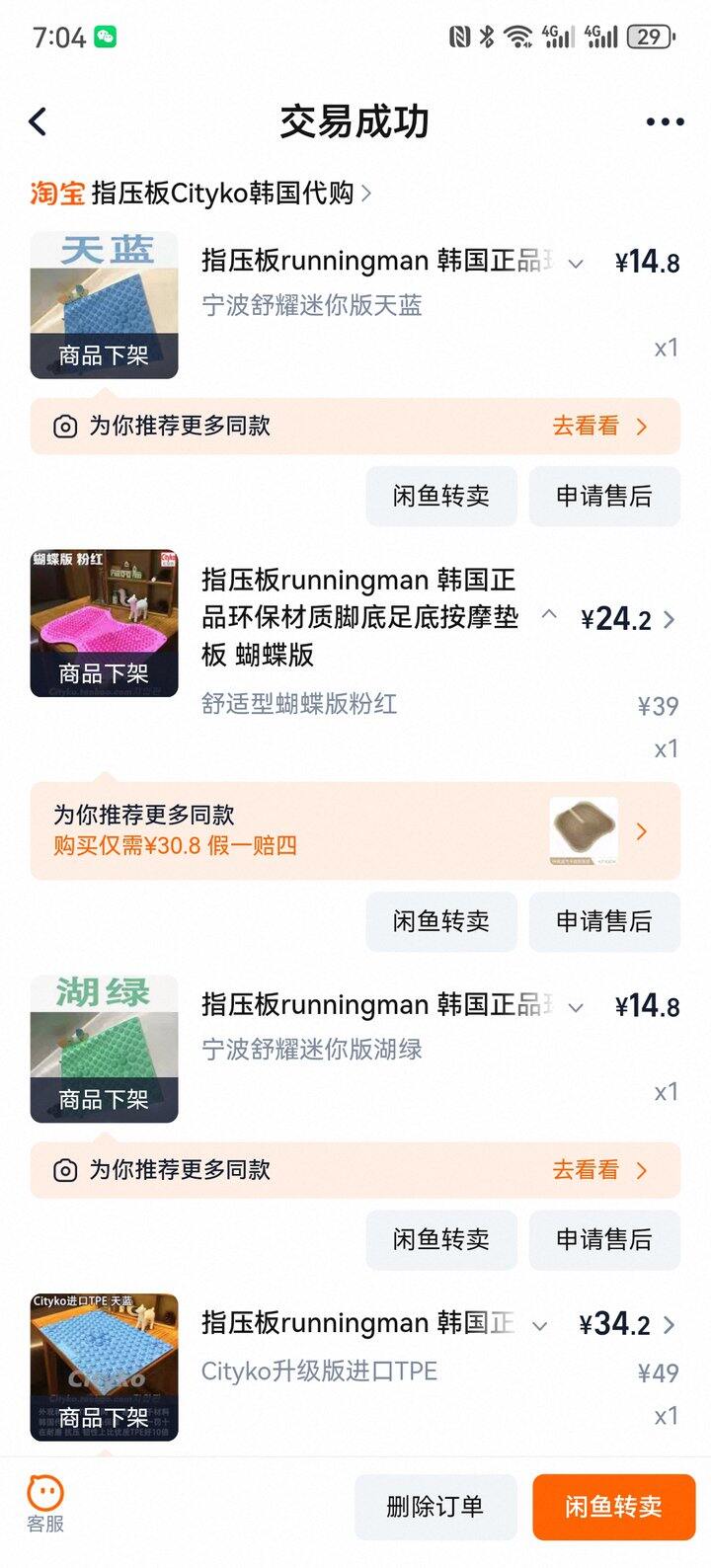Contact 客服 customer service

(x=45, y=1505)
